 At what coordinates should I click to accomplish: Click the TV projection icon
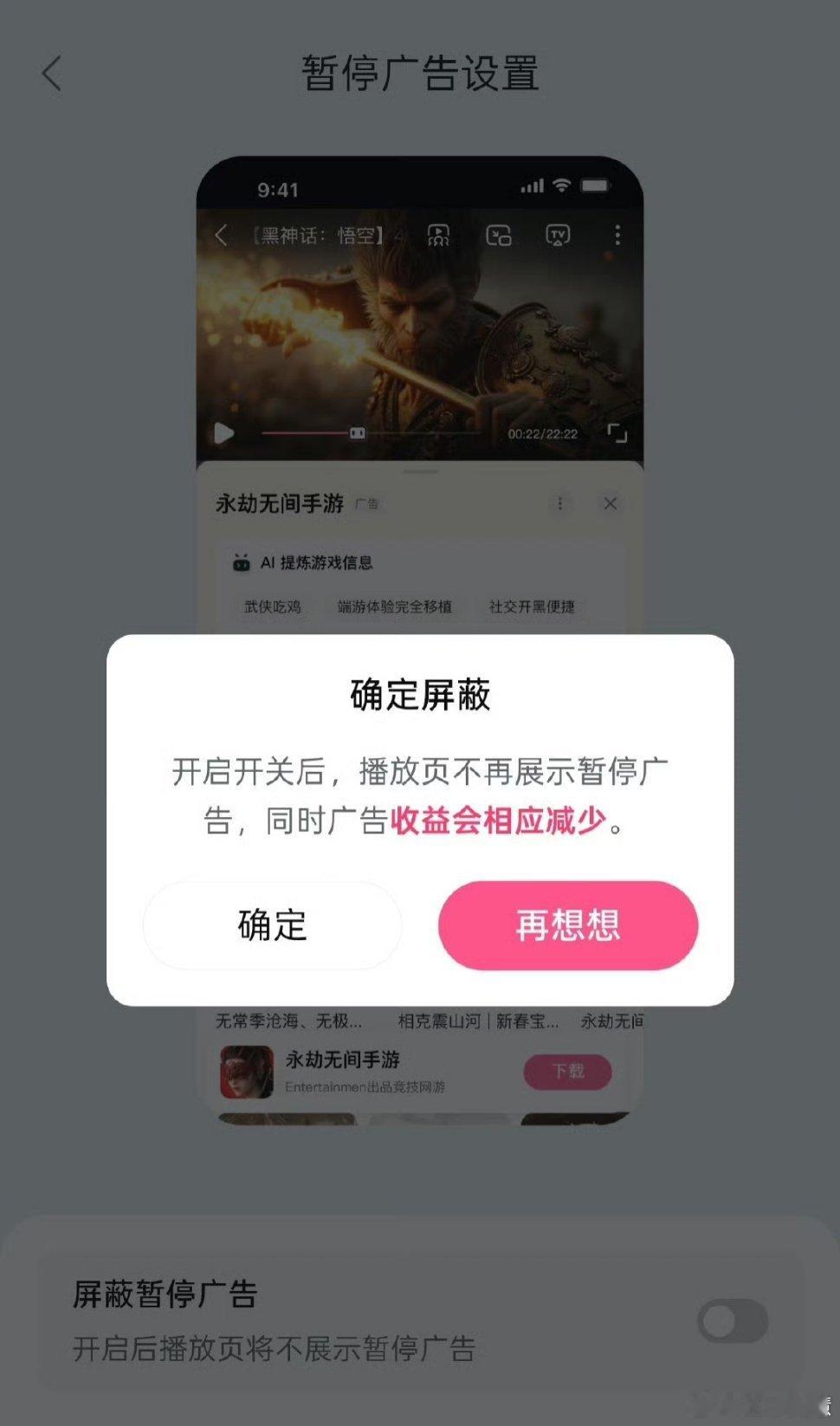[x=559, y=236]
